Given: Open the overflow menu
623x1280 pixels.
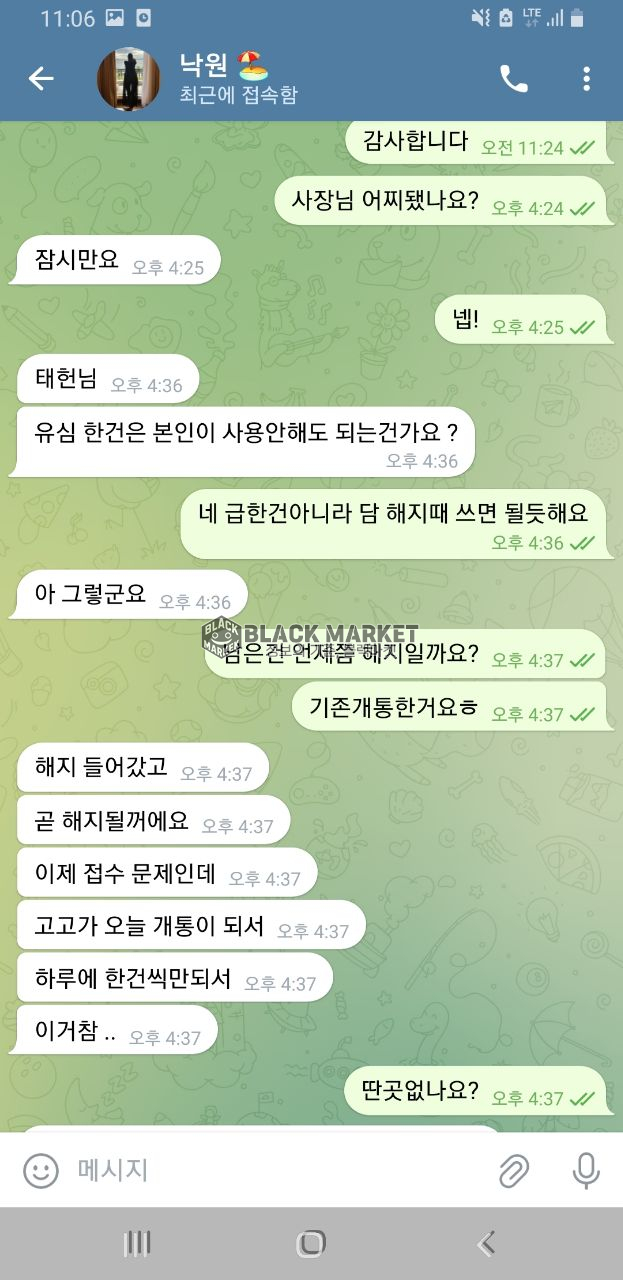Looking at the screenshot, I should (x=586, y=79).
